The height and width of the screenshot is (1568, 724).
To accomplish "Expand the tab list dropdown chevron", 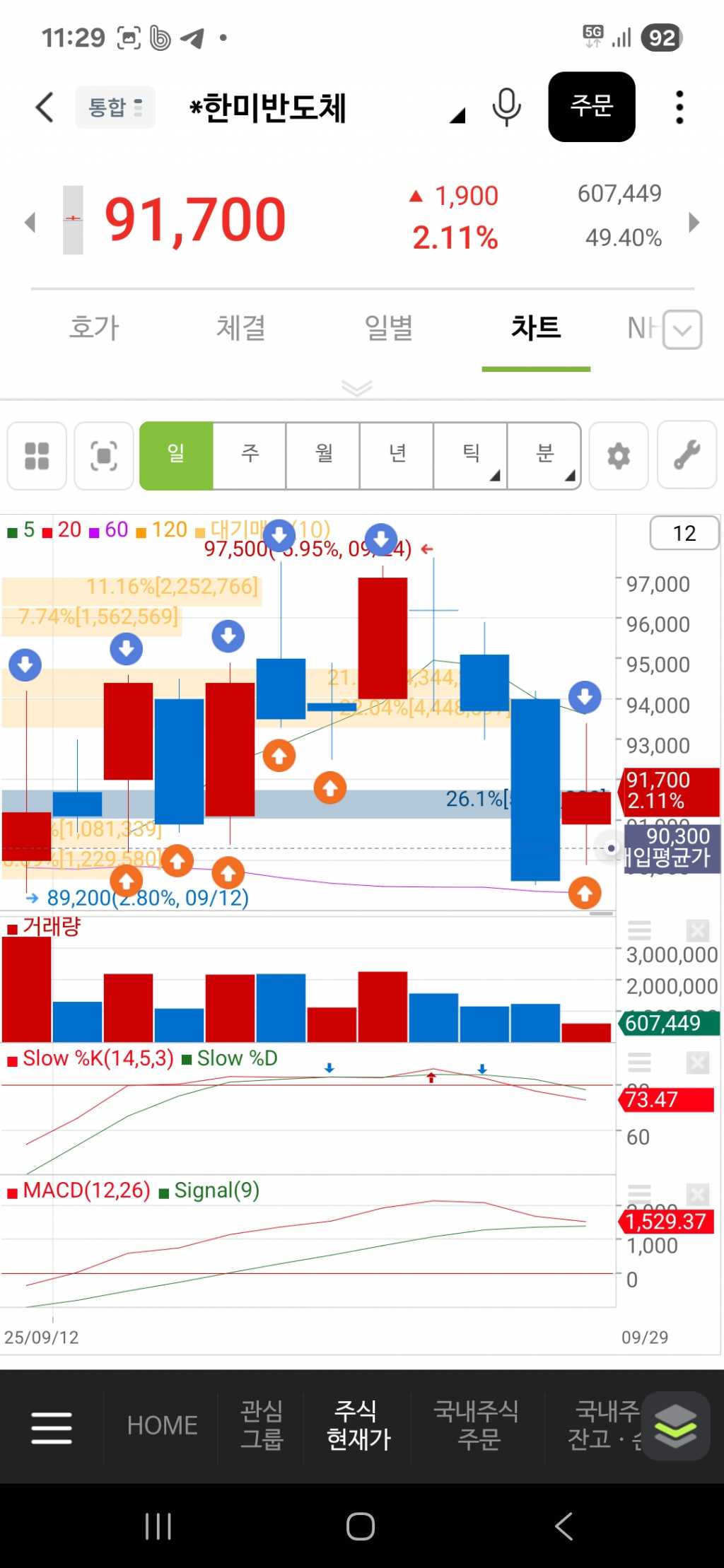I will [x=682, y=329].
